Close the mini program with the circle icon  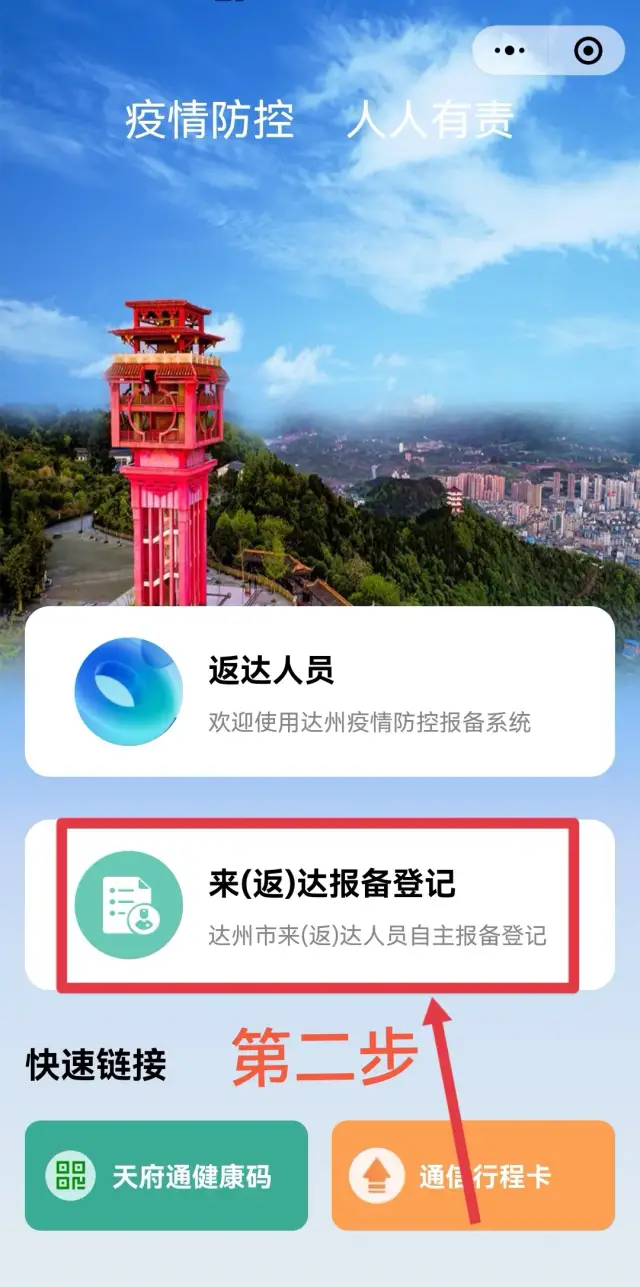pyautogui.click(x=588, y=50)
